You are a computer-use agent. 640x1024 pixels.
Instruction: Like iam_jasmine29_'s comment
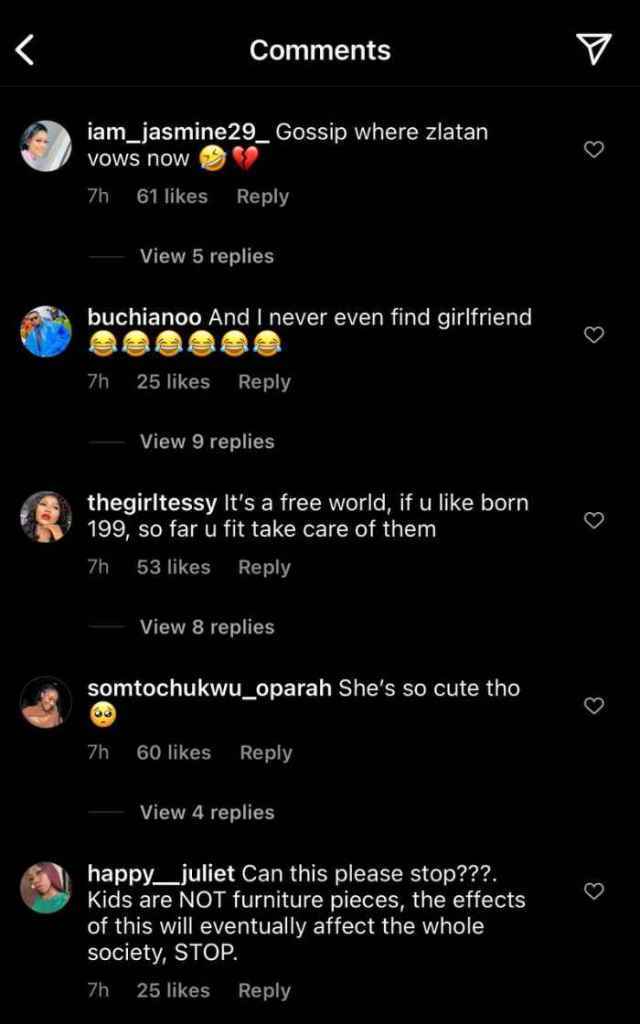(594, 150)
